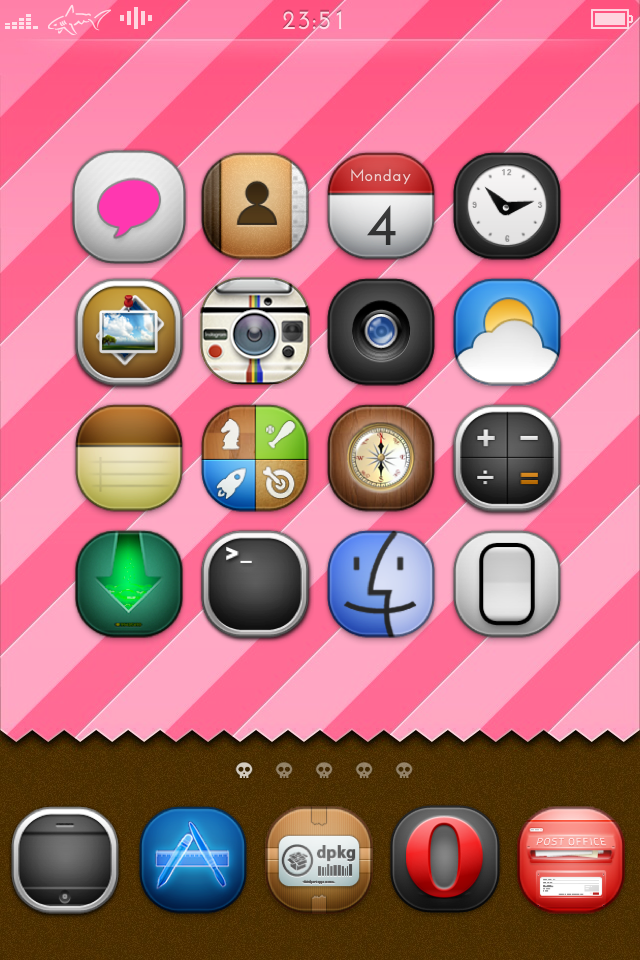Launch the App Store from the dock
The width and height of the screenshot is (640, 960).
(x=193, y=860)
